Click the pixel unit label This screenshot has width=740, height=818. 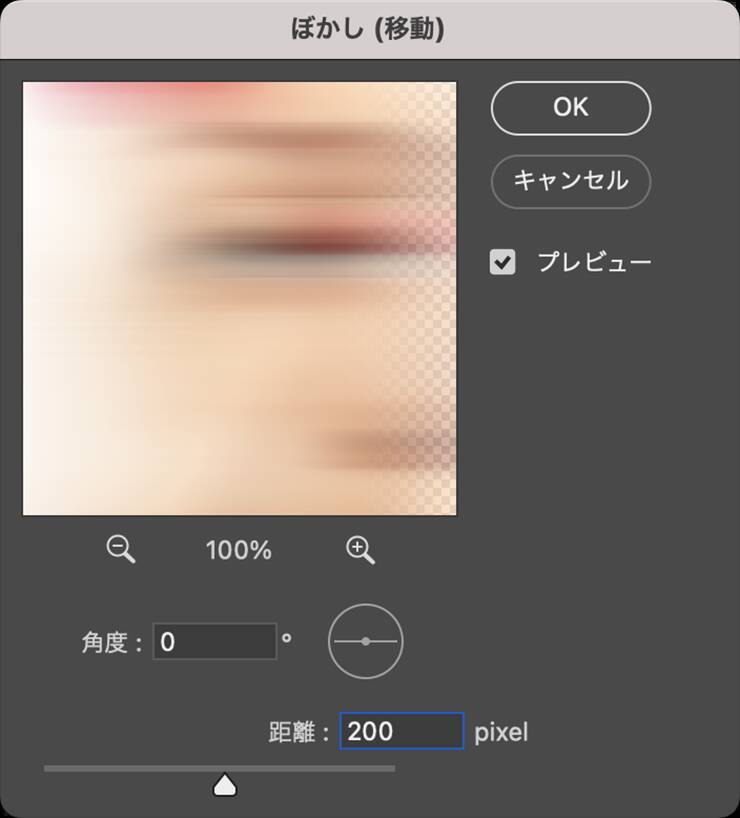[503, 732]
